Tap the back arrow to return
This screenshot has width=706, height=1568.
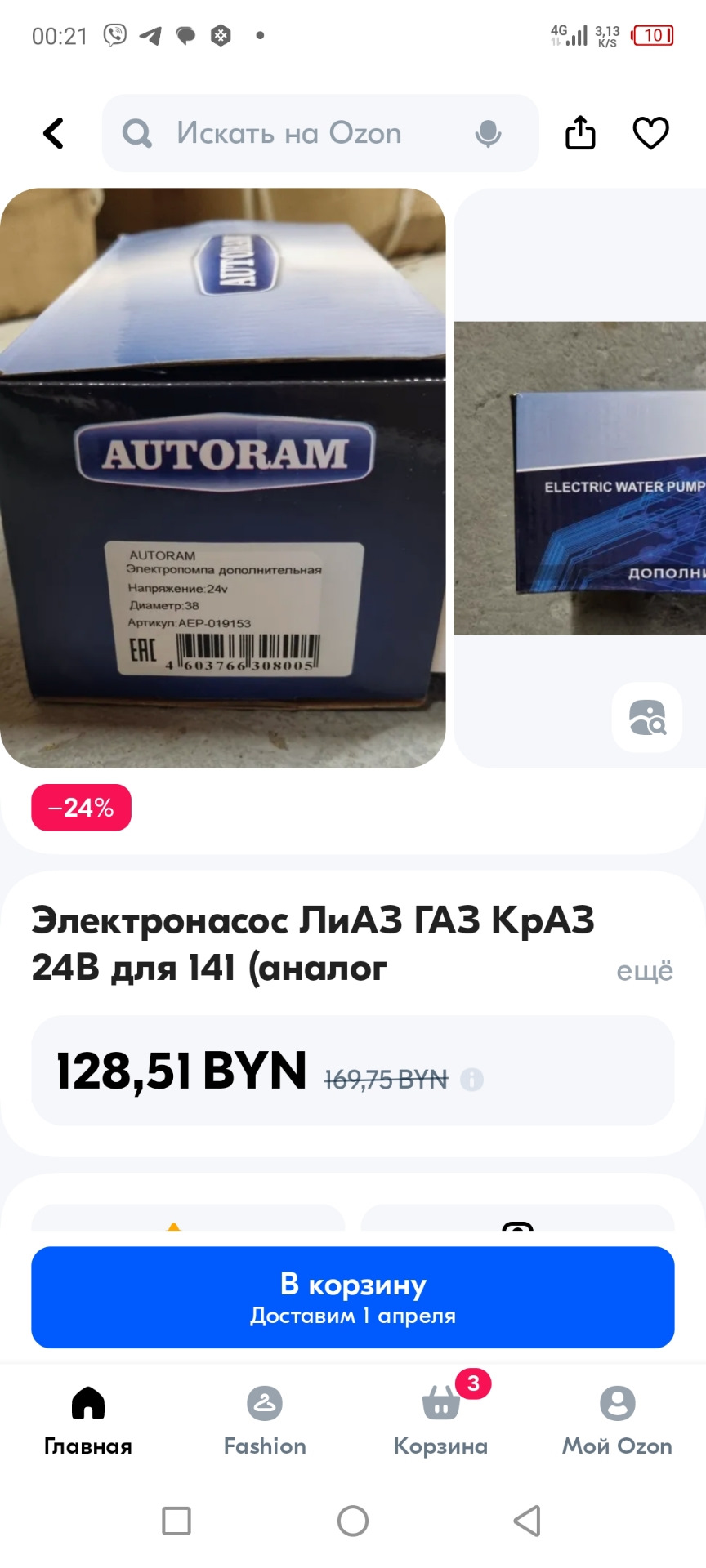[52, 133]
